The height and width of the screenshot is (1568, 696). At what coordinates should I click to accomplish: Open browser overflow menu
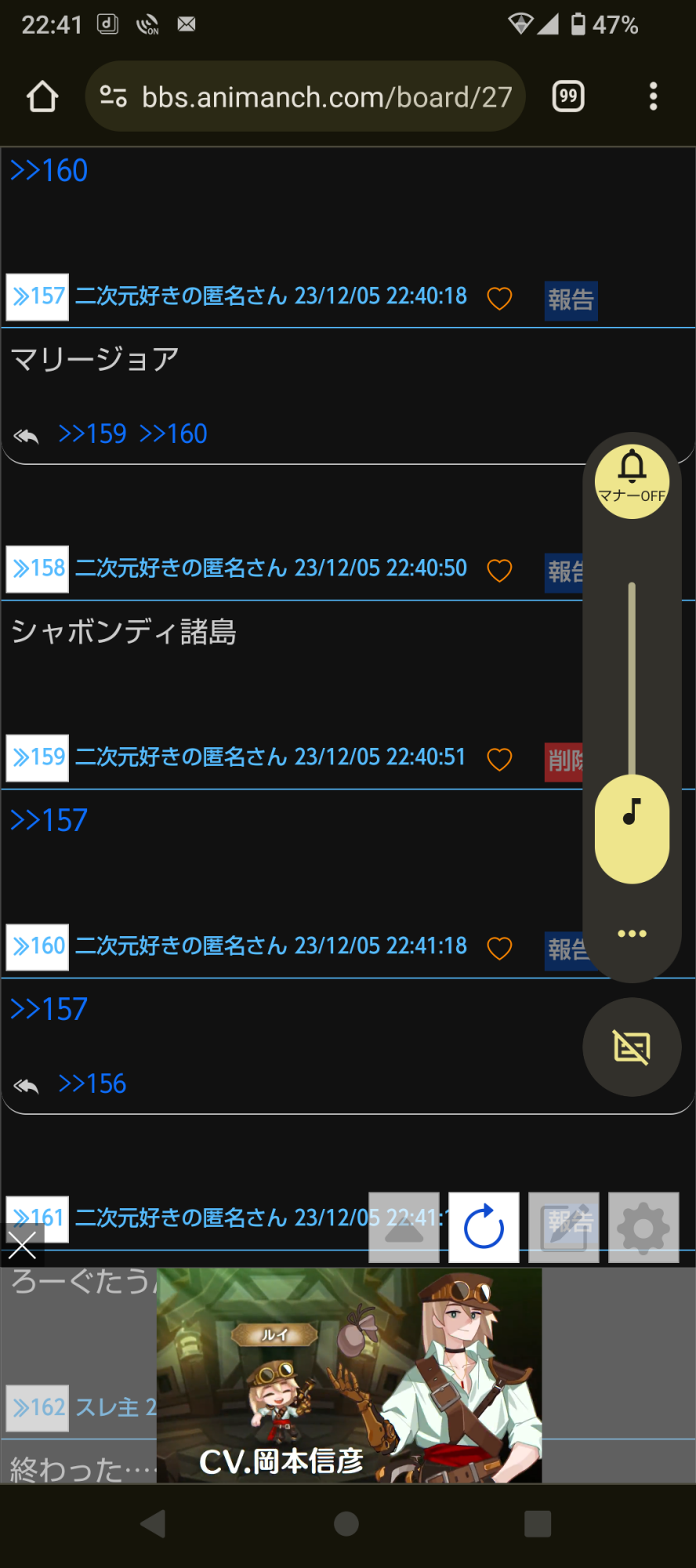(x=653, y=96)
